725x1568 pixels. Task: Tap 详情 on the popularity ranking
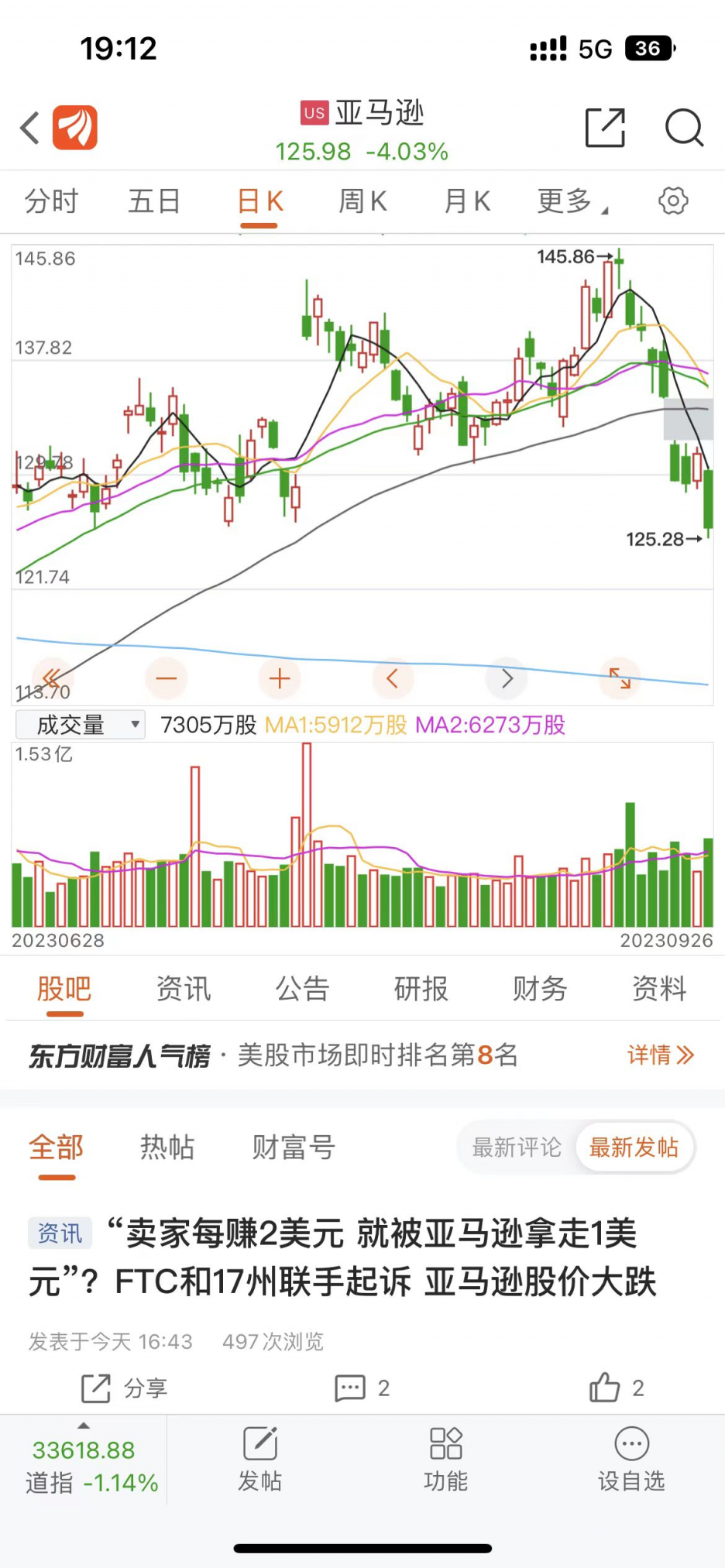pyautogui.click(x=661, y=1055)
